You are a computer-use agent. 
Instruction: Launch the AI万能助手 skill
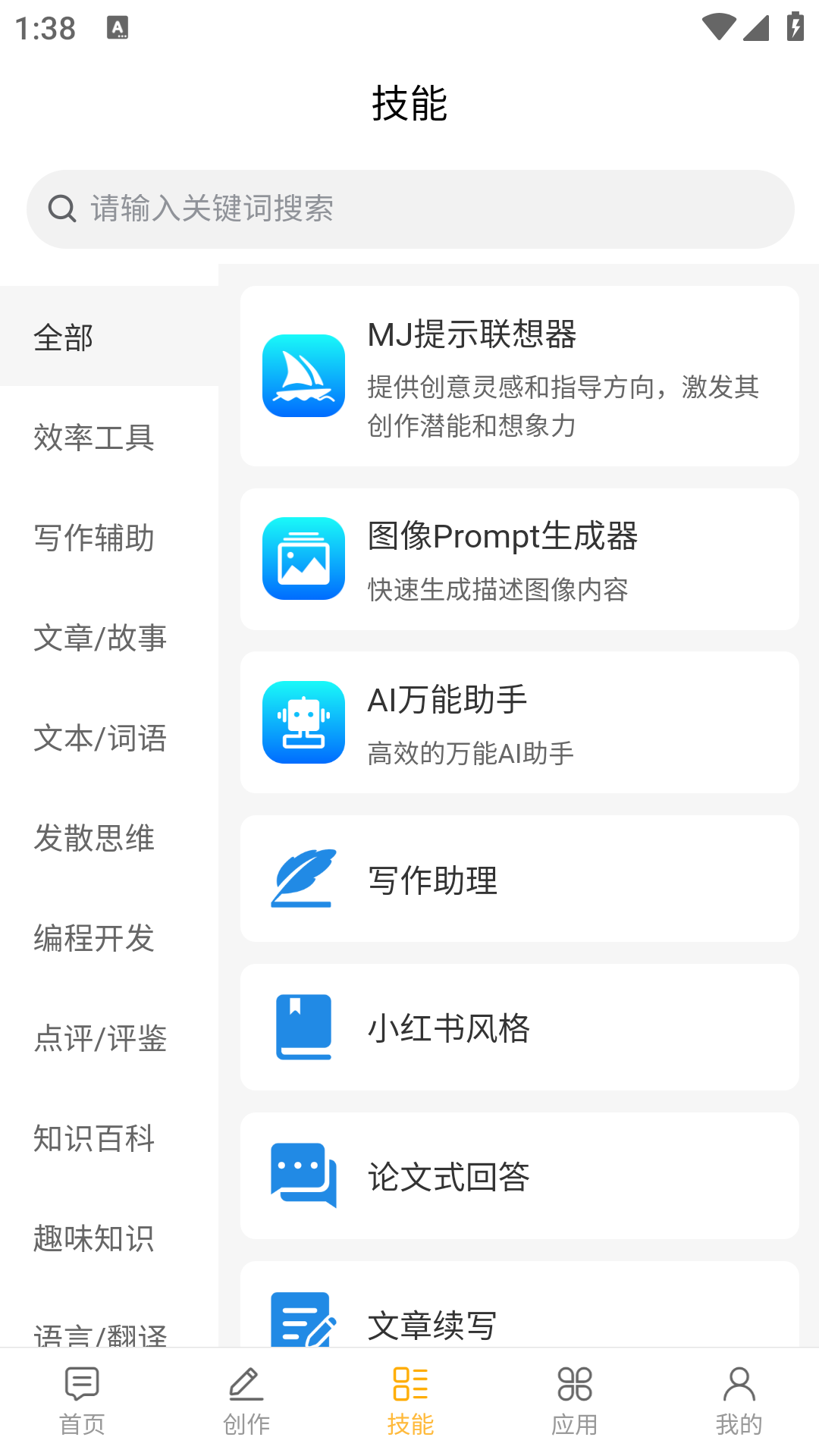[519, 722]
